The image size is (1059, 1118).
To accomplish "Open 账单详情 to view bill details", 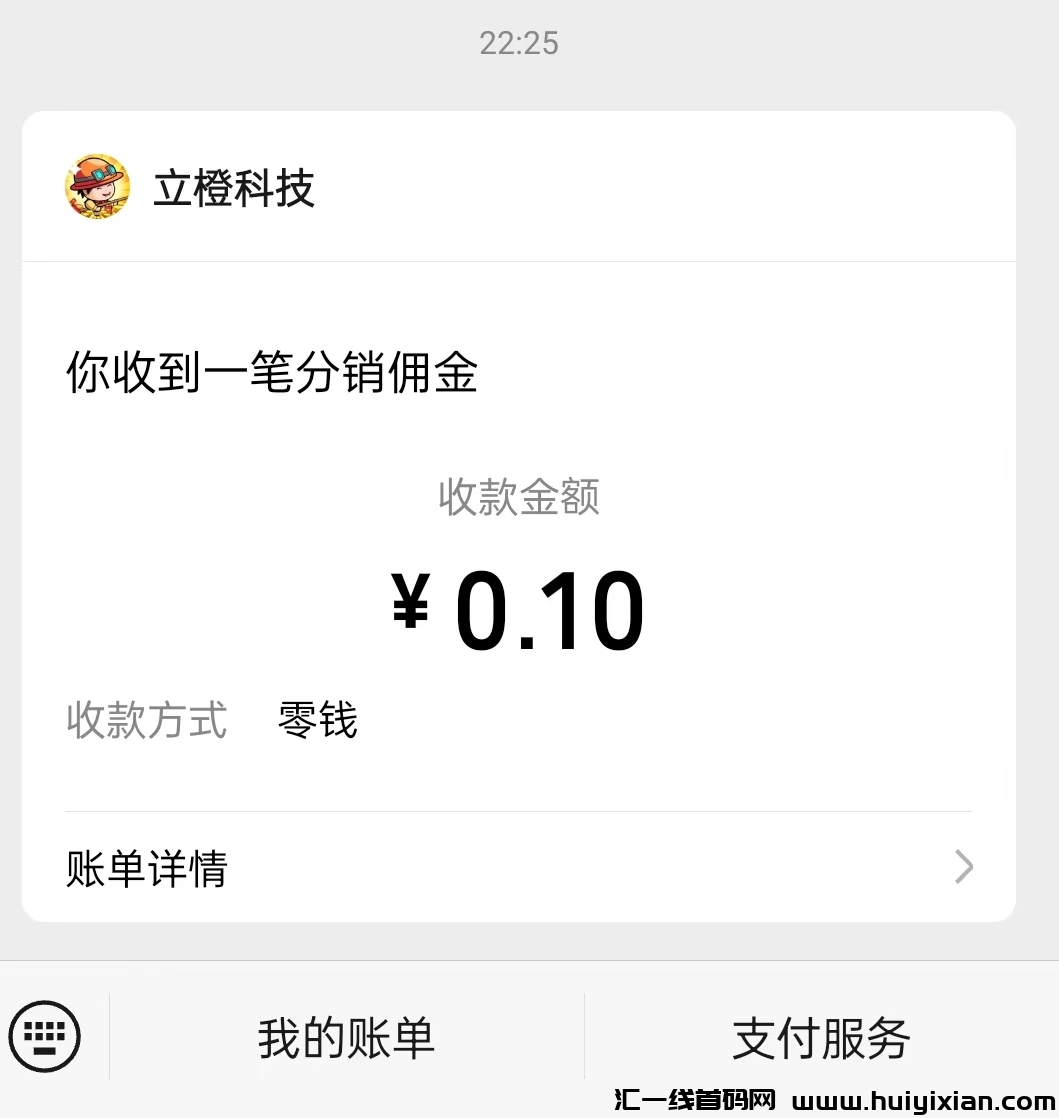I will [x=146, y=868].
